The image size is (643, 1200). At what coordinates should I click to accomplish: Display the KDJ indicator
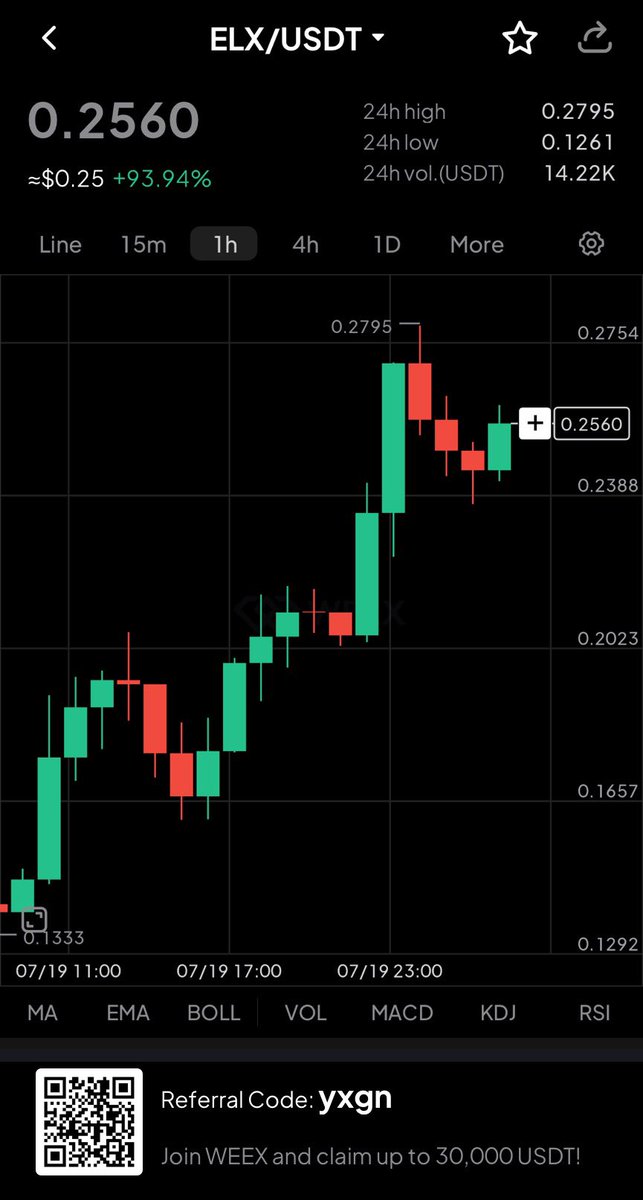tap(498, 1013)
